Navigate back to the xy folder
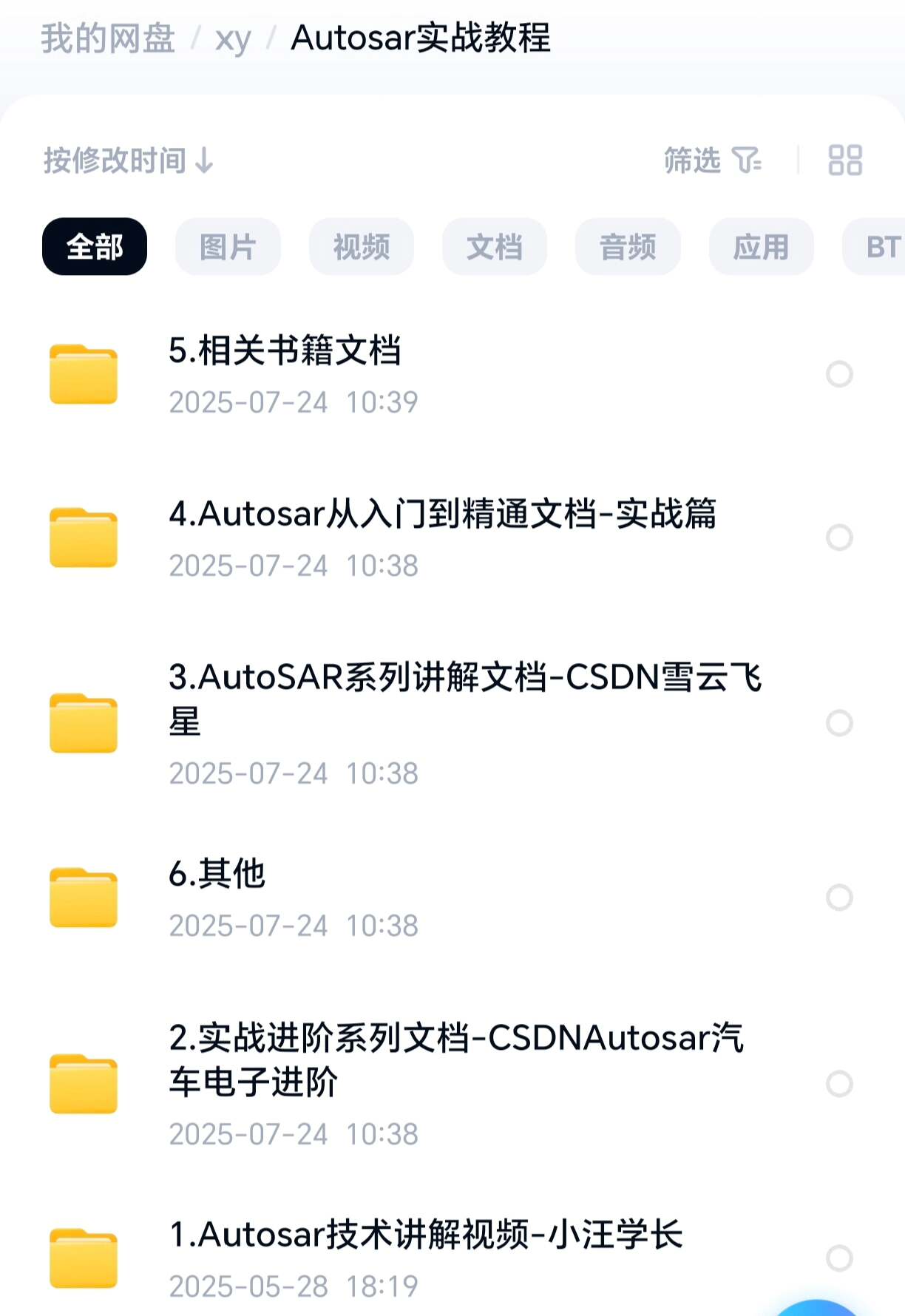 pos(233,38)
